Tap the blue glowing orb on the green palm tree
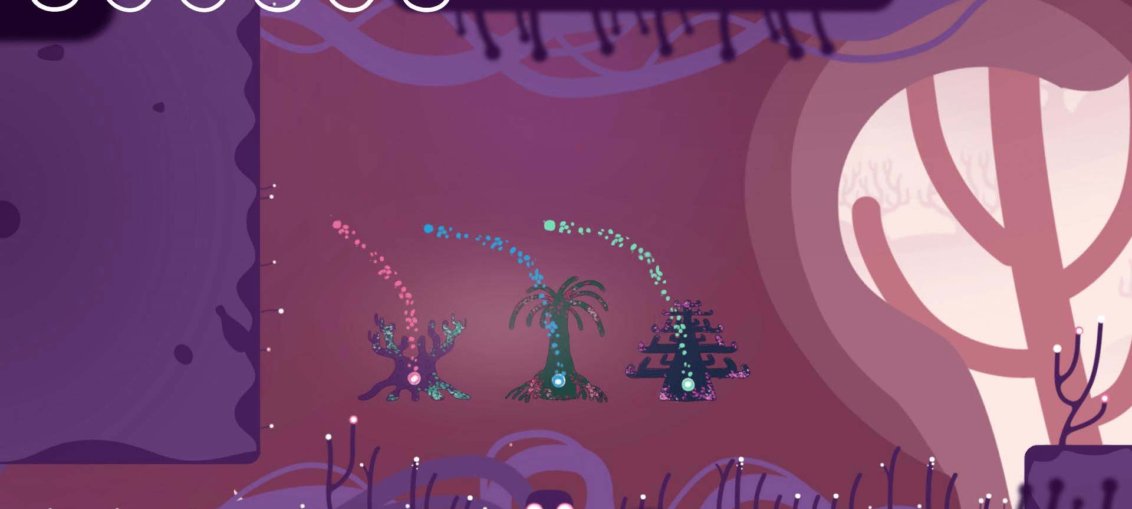 pos(559,380)
